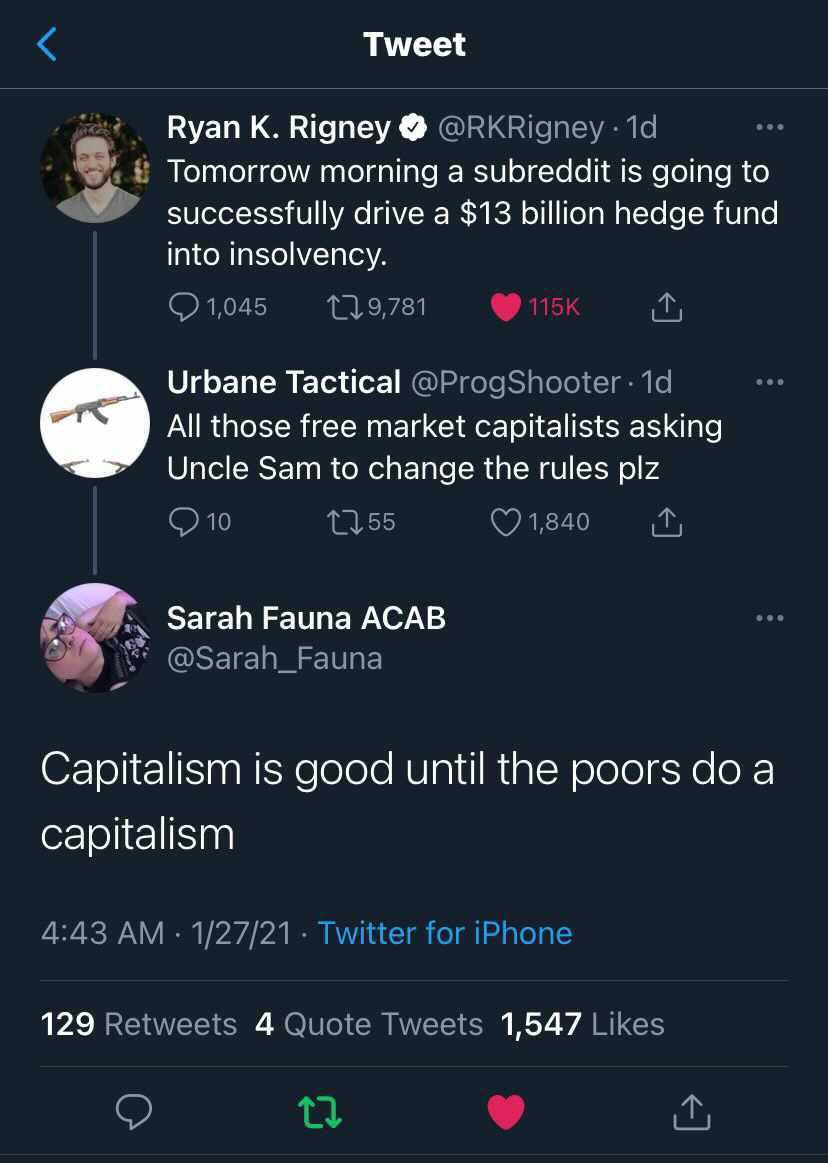The width and height of the screenshot is (828, 1163).
Task: View Urbane Tactical's profile avatar
Action: point(94,422)
